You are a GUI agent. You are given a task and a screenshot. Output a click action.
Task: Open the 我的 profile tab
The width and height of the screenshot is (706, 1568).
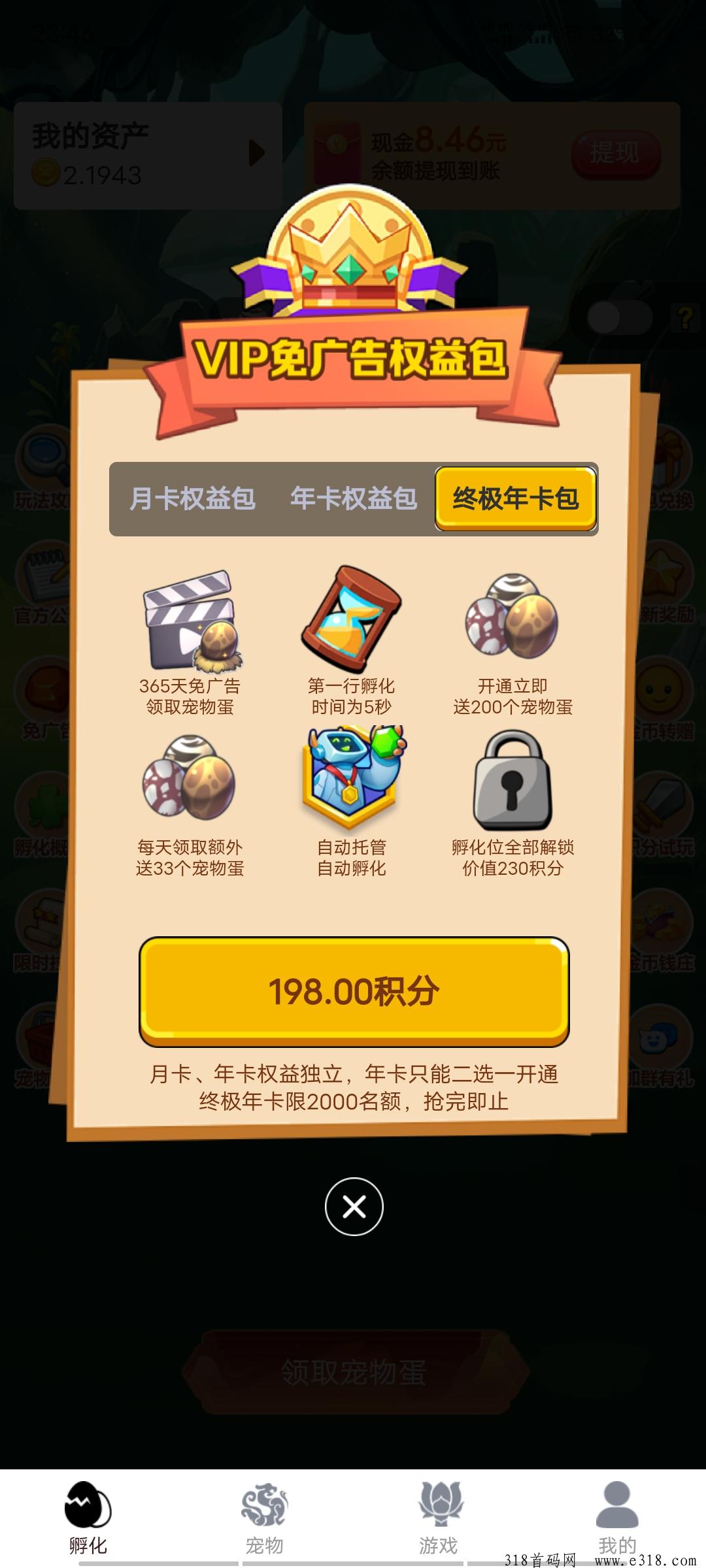(616, 1517)
